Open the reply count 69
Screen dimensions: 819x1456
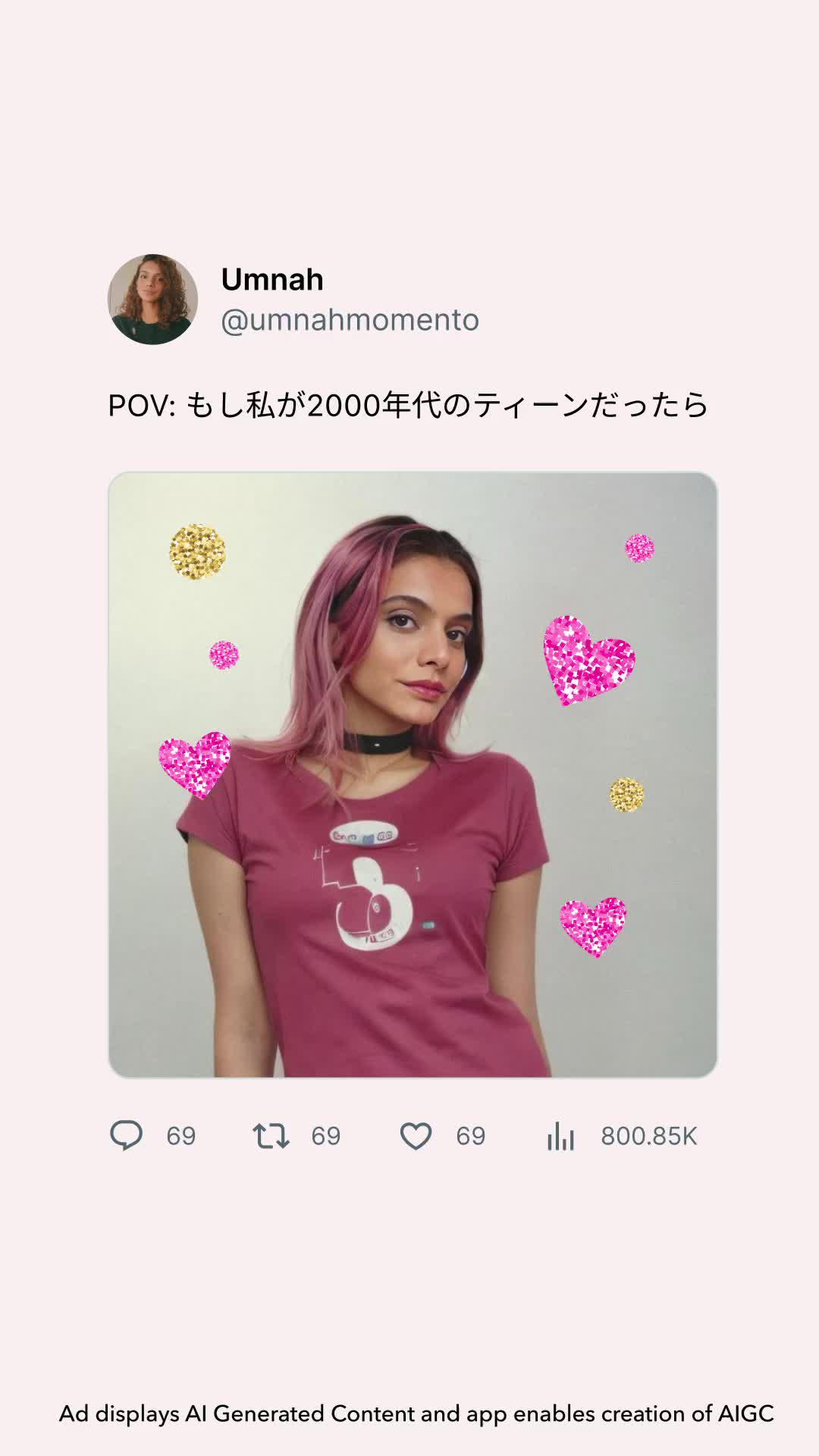[180, 1135]
